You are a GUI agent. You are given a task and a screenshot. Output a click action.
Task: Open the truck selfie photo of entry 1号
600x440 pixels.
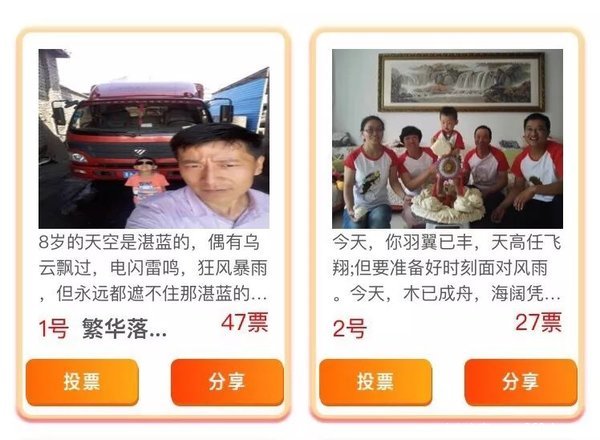click(x=154, y=139)
